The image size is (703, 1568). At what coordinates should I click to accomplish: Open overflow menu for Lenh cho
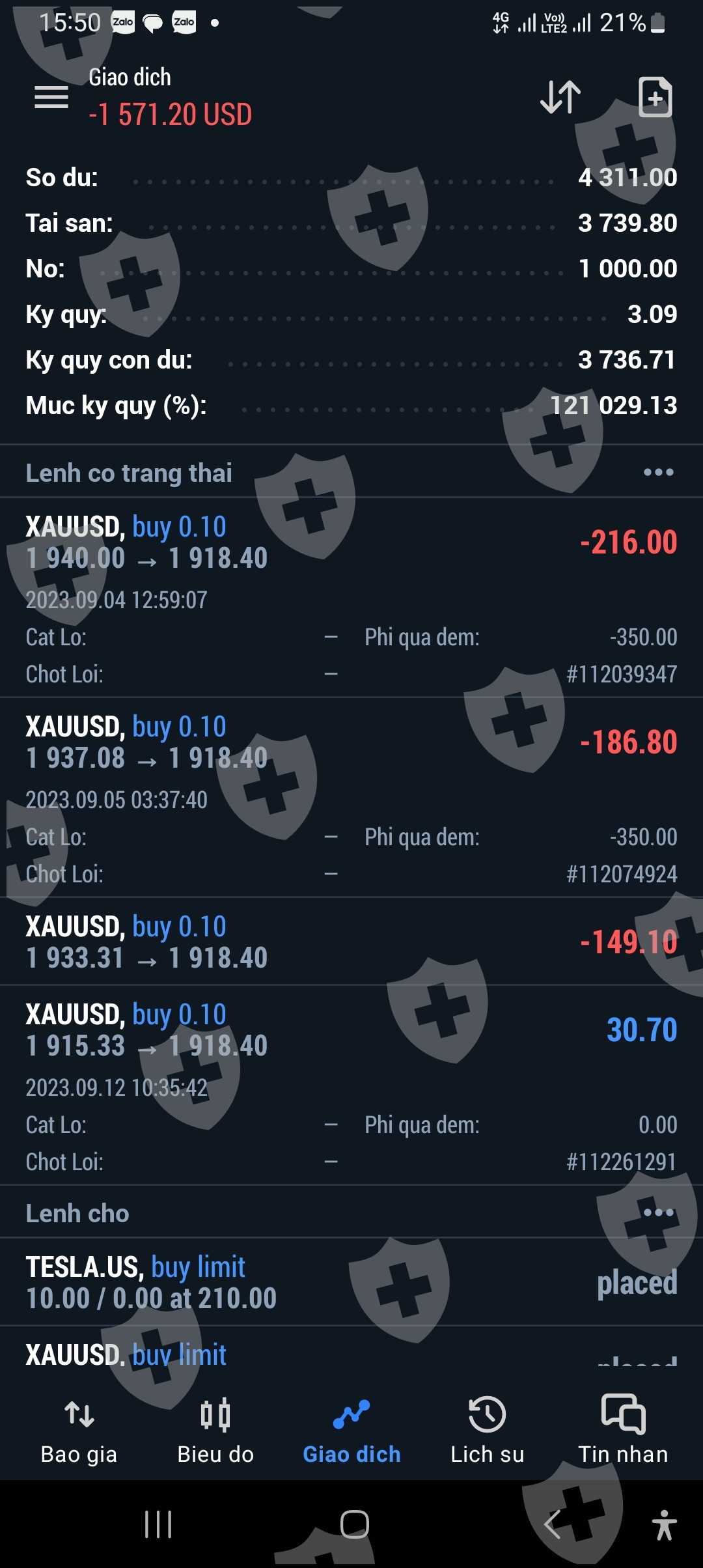click(x=658, y=1213)
